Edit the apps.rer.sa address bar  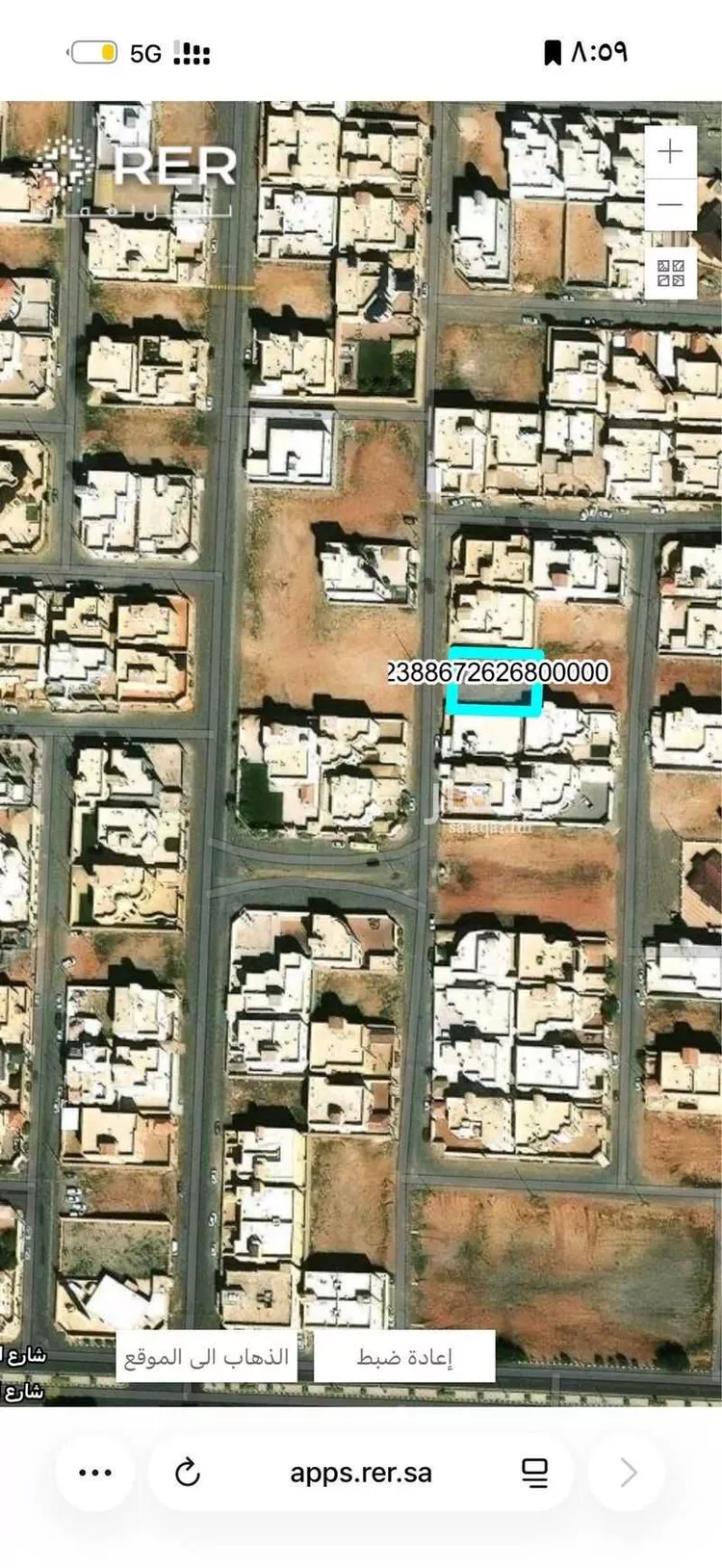361,1472
